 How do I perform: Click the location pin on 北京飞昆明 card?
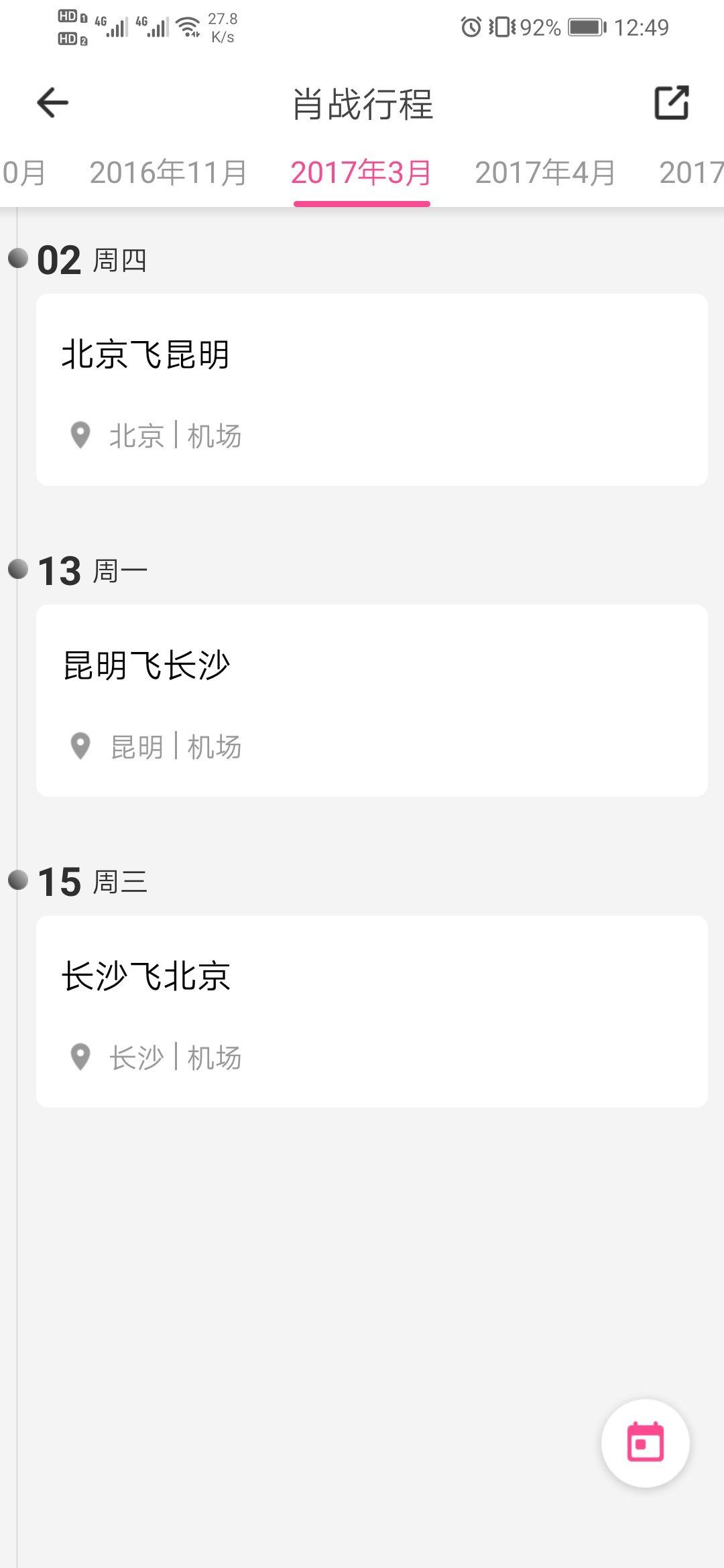[x=80, y=434]
